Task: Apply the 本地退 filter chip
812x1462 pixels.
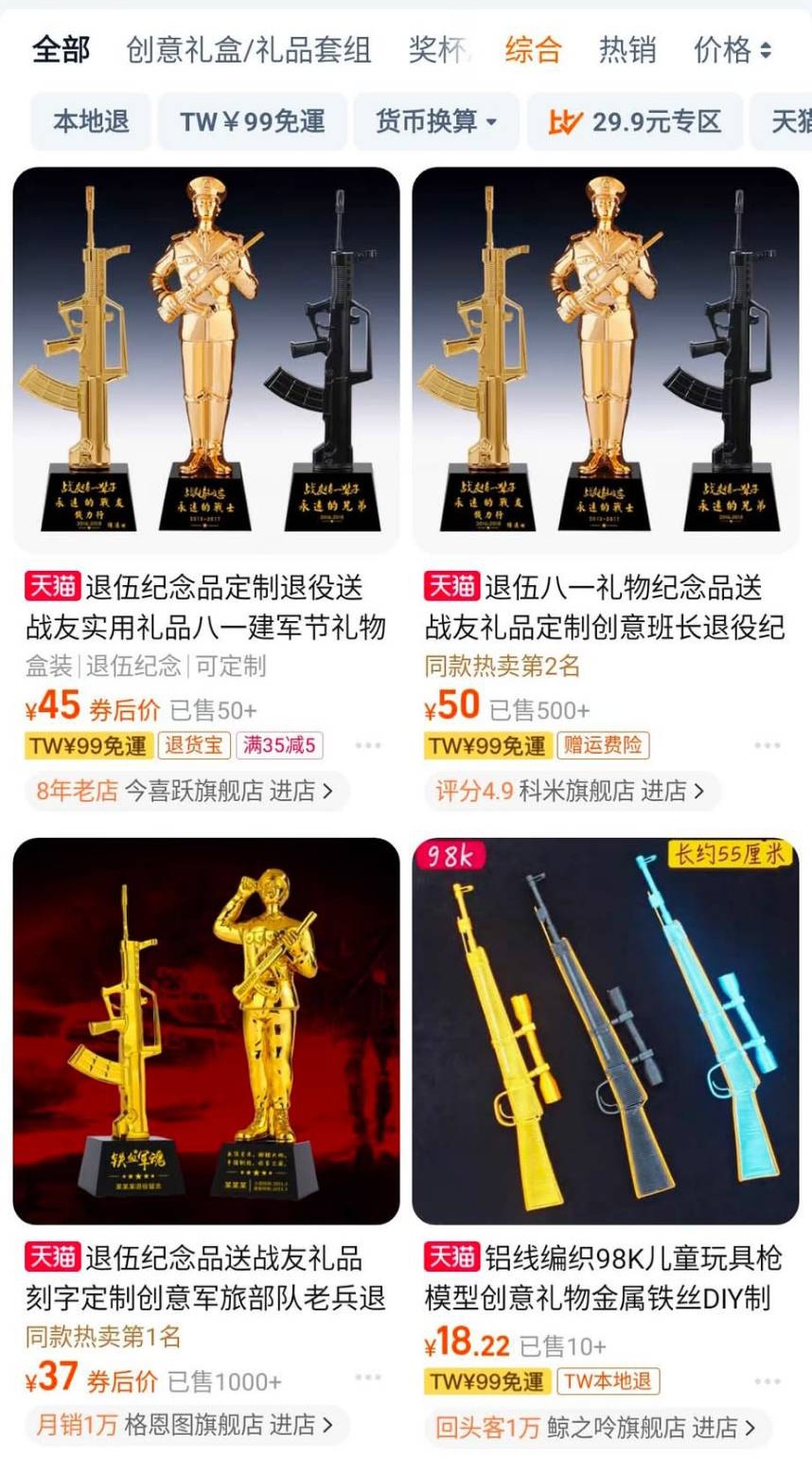Action: tap(91, 121)
